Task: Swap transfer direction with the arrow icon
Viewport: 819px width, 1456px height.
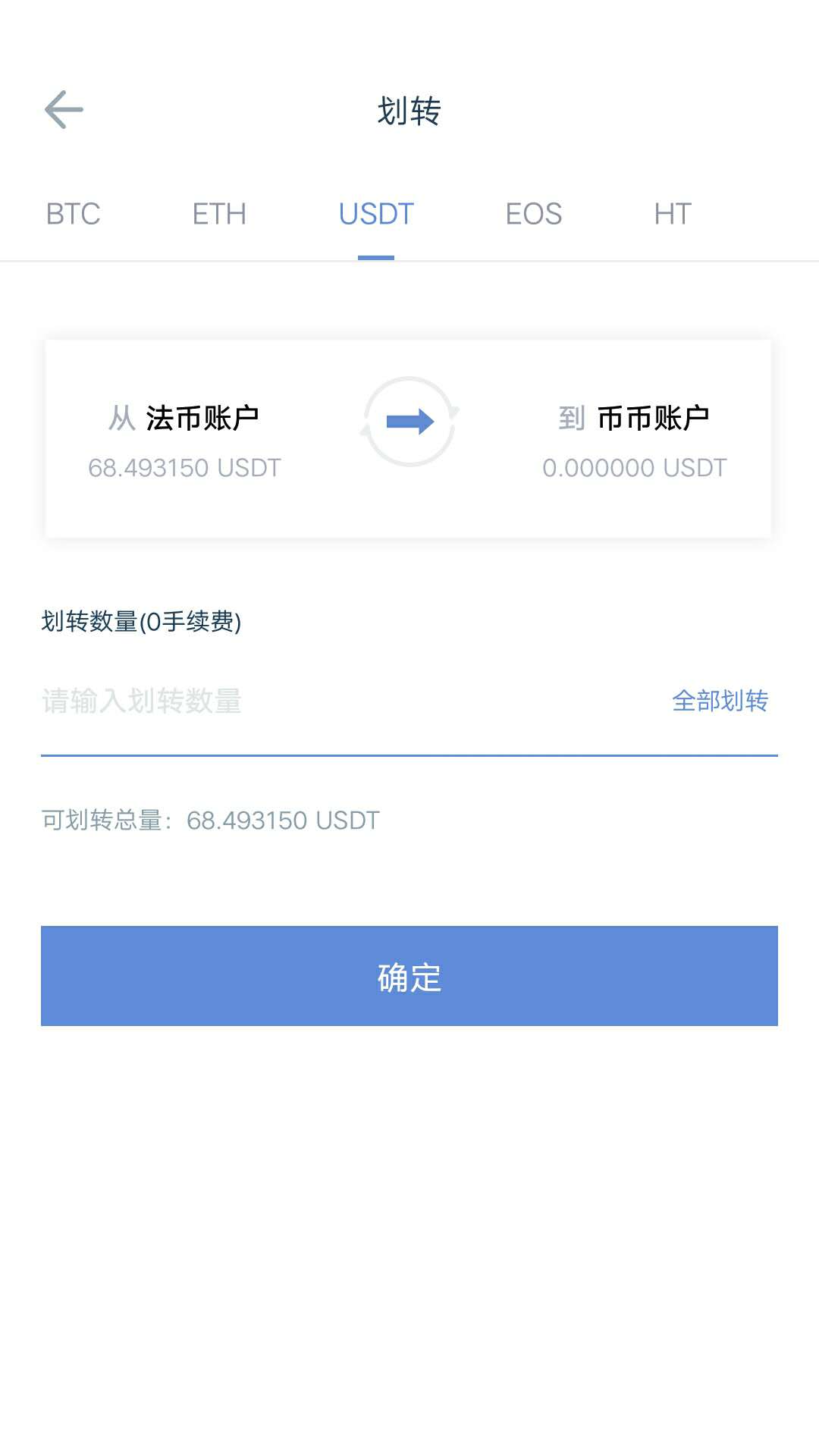Action: tap(409, 422)
